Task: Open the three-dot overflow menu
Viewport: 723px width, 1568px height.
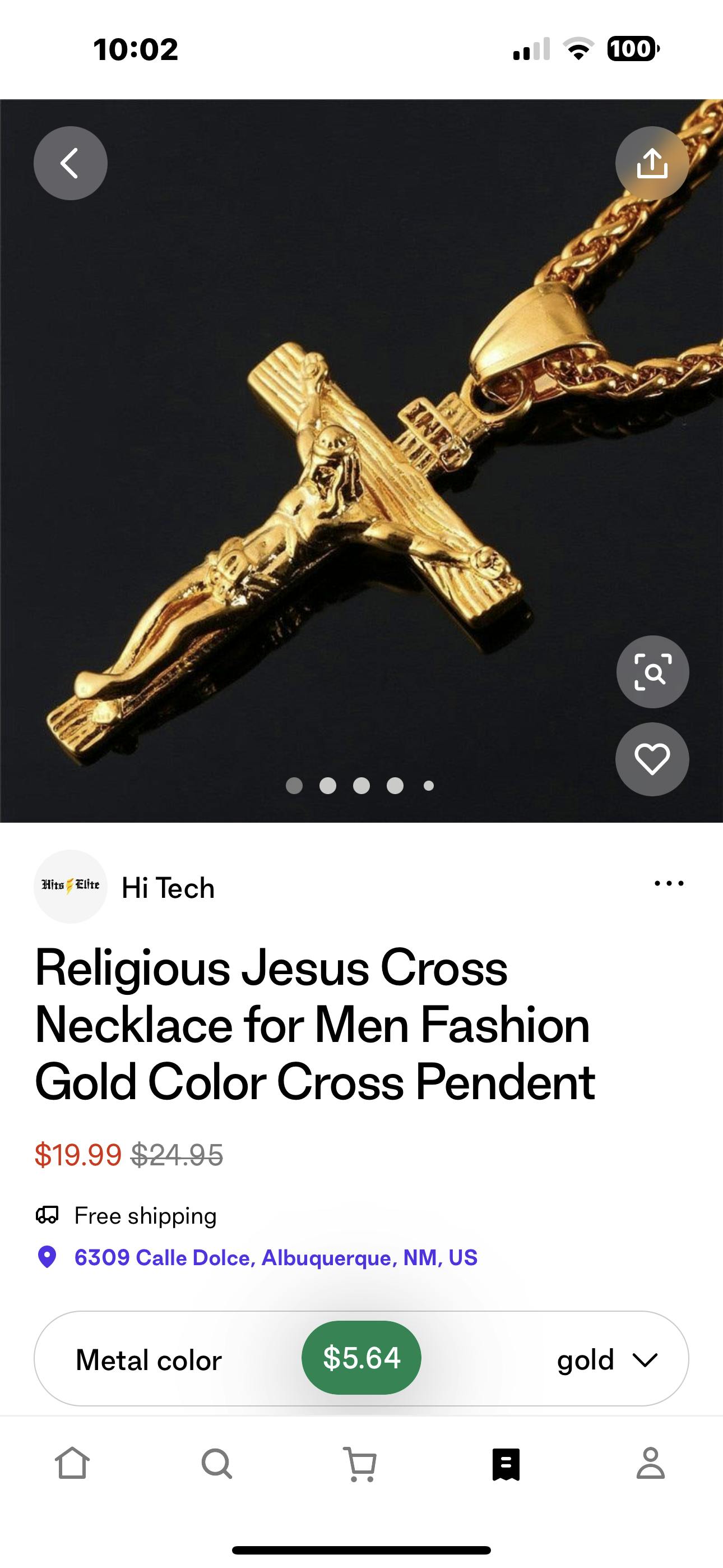Action: (669, 883)
